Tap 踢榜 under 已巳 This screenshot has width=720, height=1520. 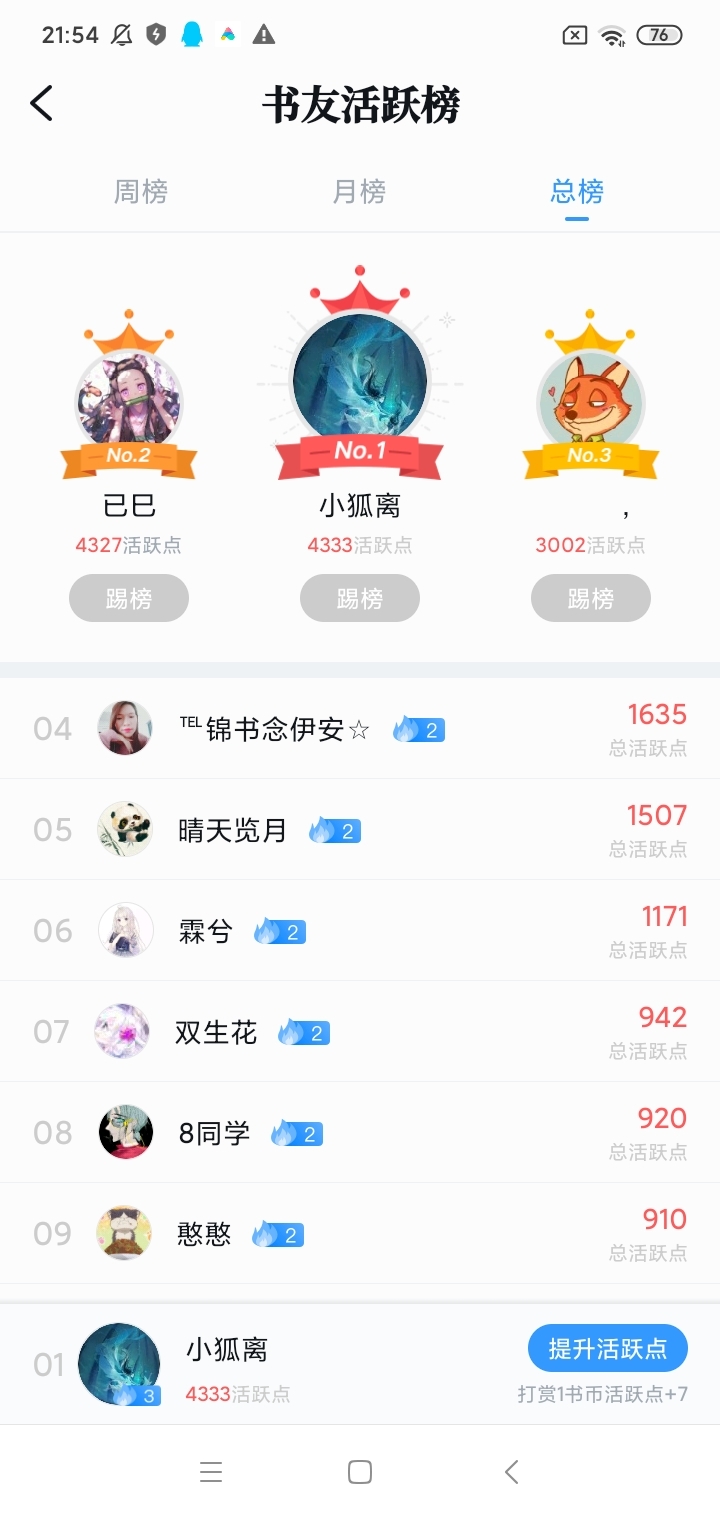[129, 598]
